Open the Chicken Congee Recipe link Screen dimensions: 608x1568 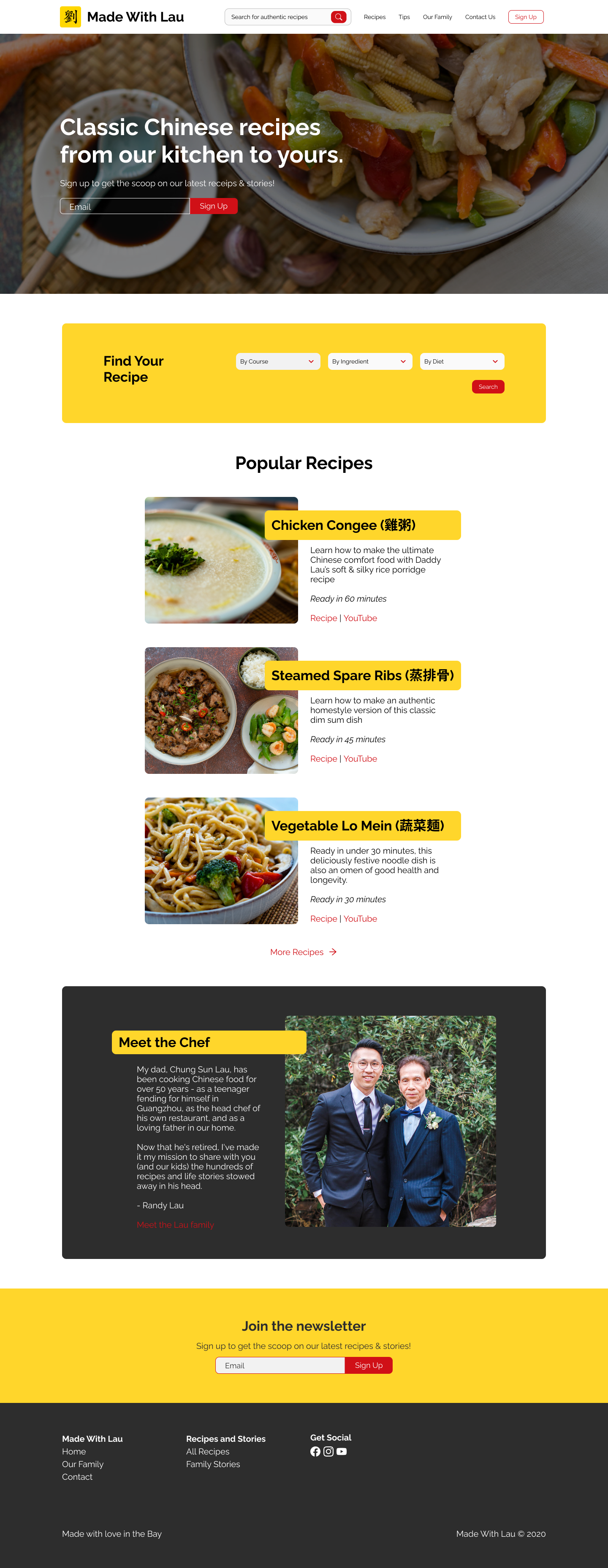click(323, 619)
